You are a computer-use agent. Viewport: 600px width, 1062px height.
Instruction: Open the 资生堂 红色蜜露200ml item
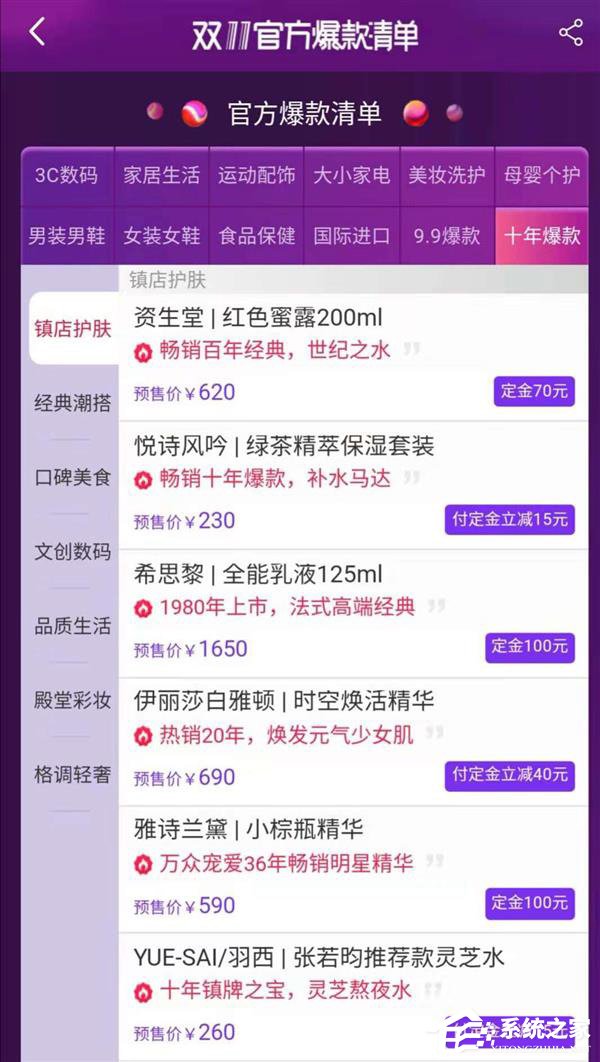(x=258, y=319)
